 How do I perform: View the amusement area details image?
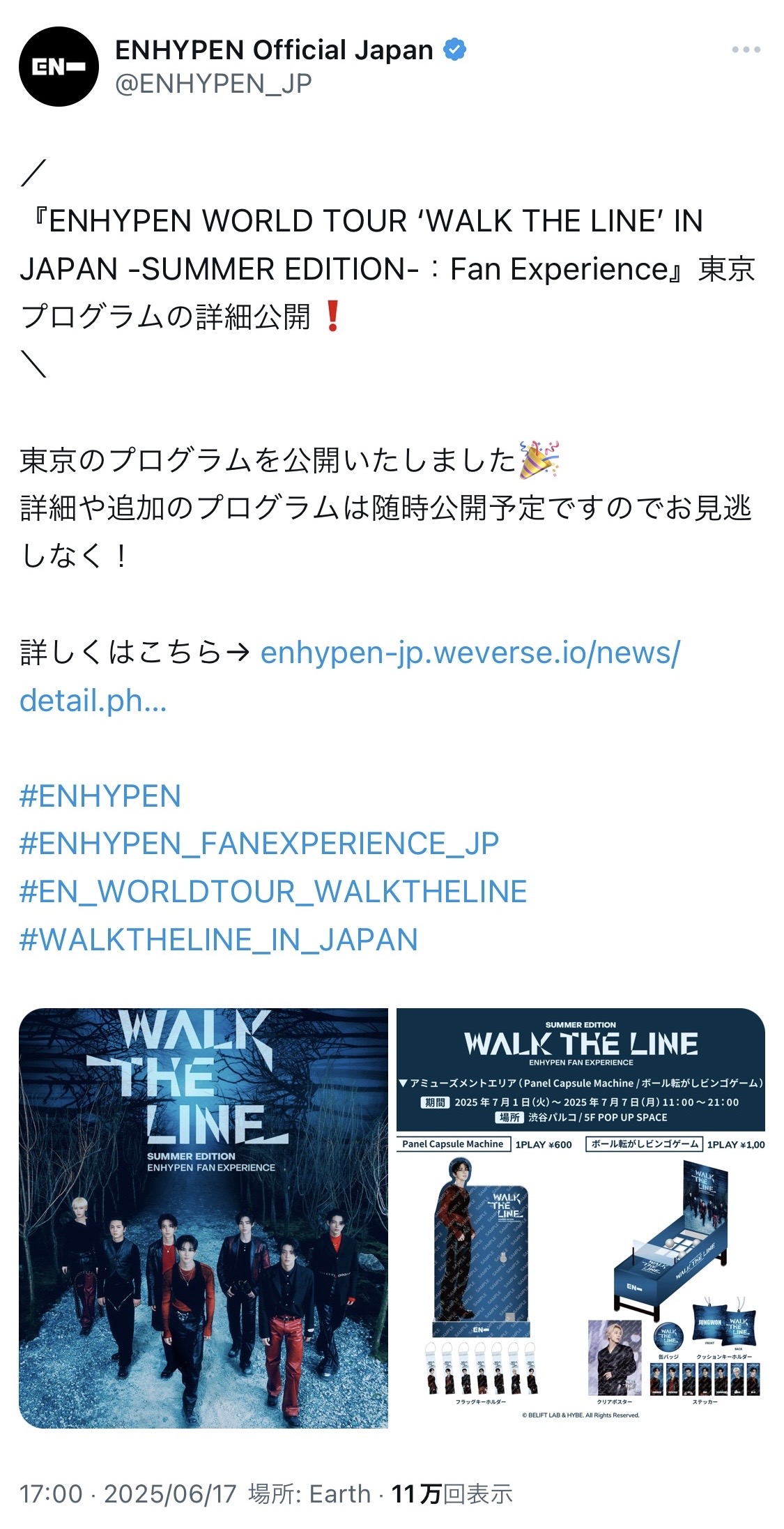581,1218
